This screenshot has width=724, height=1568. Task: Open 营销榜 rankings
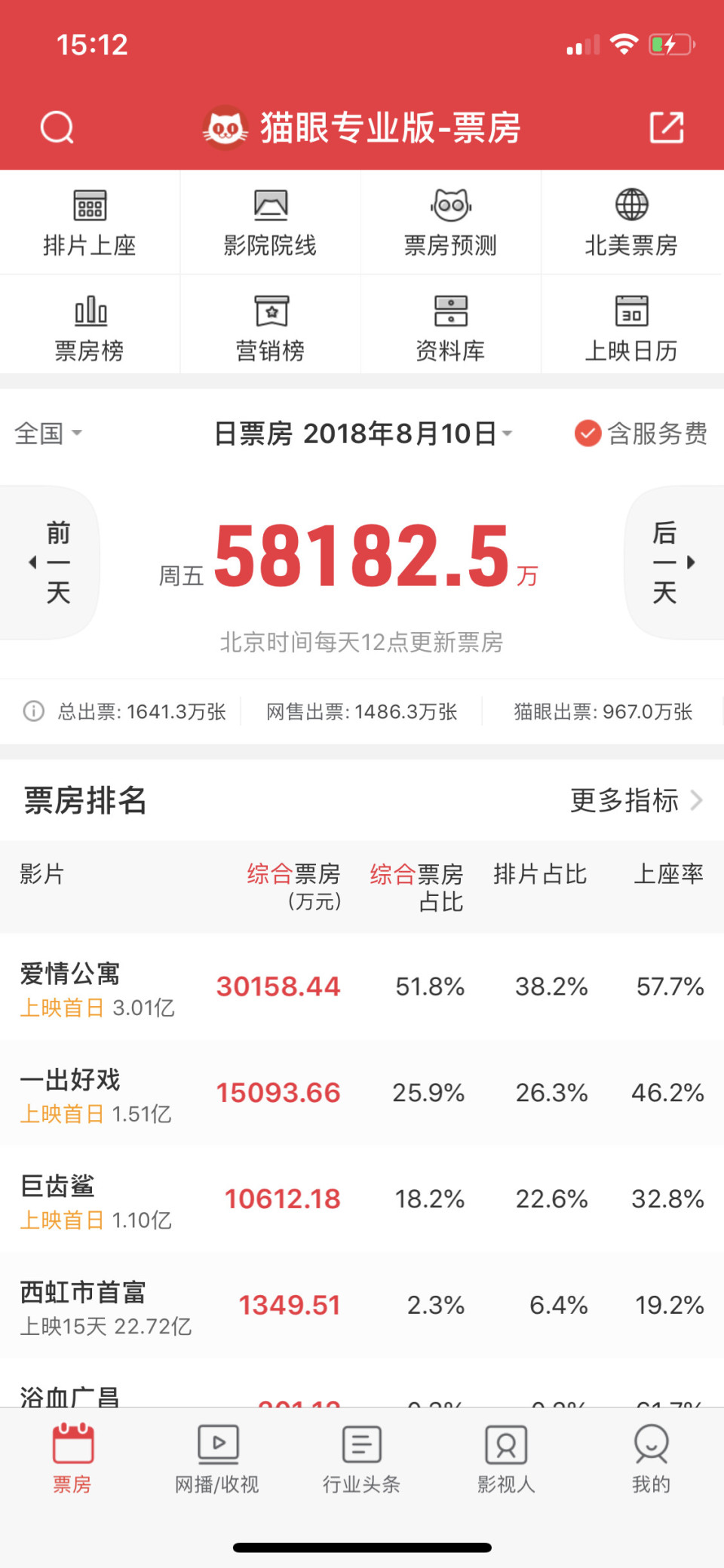tap(270, 325)
